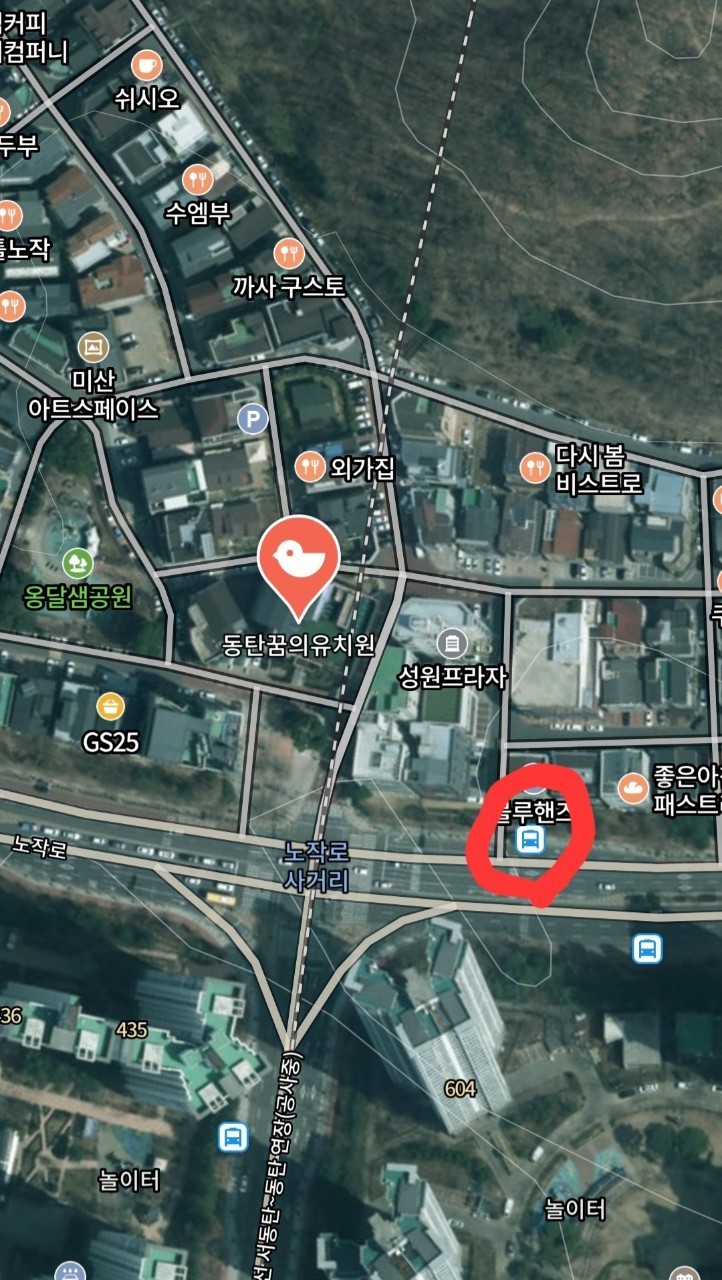Tap the 수엠부 restaurant marker
This screenshot has width=722, height=1280.
(x=198, y=180)
